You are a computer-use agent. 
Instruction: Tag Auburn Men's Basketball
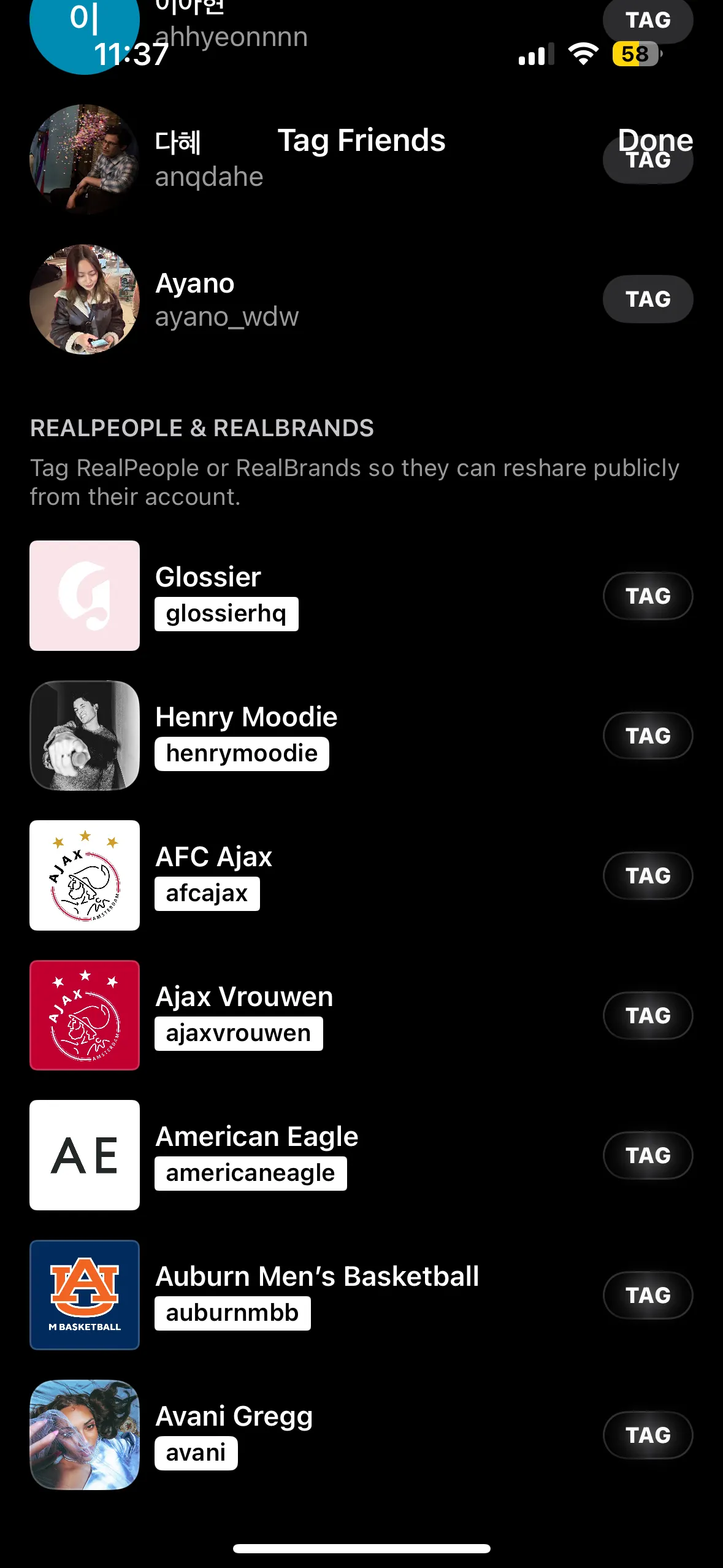(x=648, y=1295)
